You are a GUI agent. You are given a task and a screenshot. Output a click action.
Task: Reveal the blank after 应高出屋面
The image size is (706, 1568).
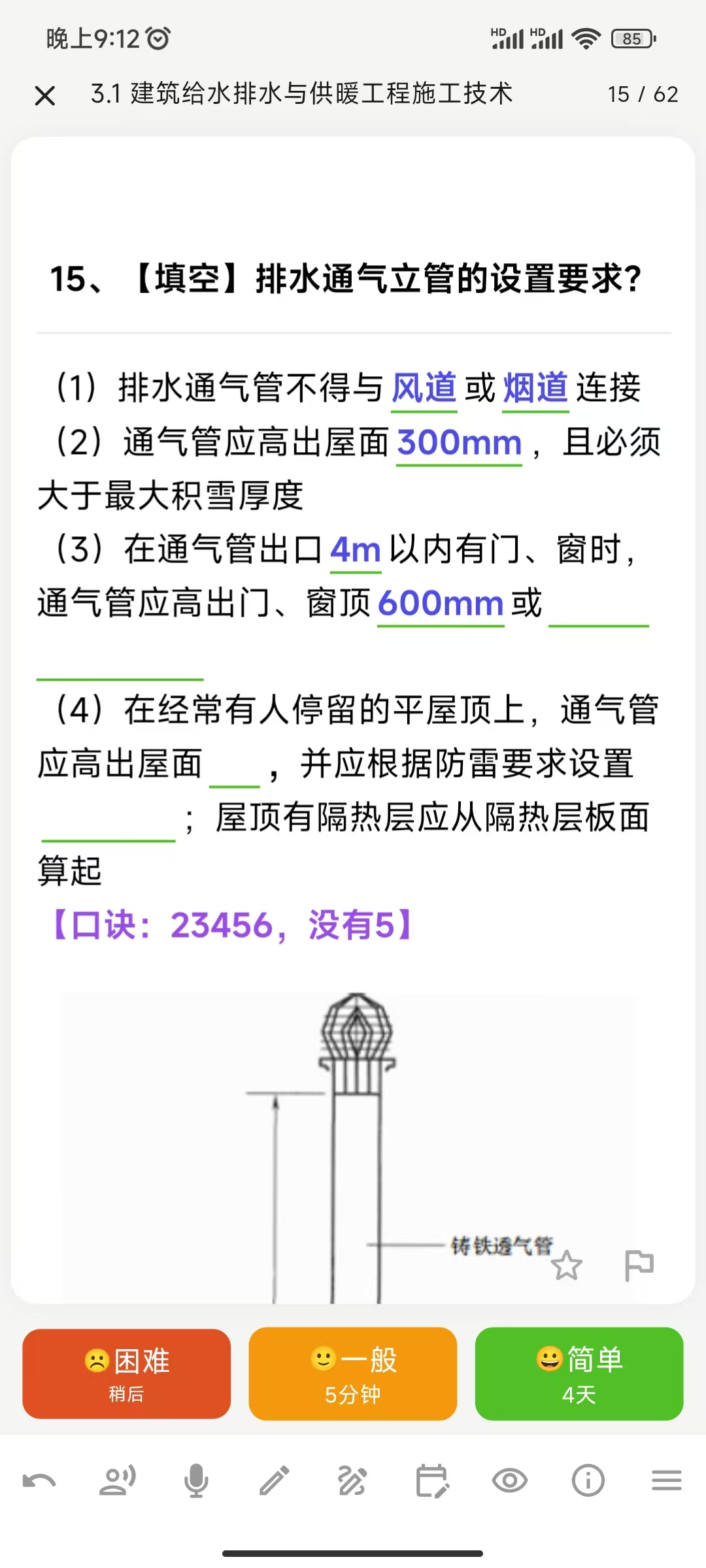pyautogui.click(x=235, y=766)
